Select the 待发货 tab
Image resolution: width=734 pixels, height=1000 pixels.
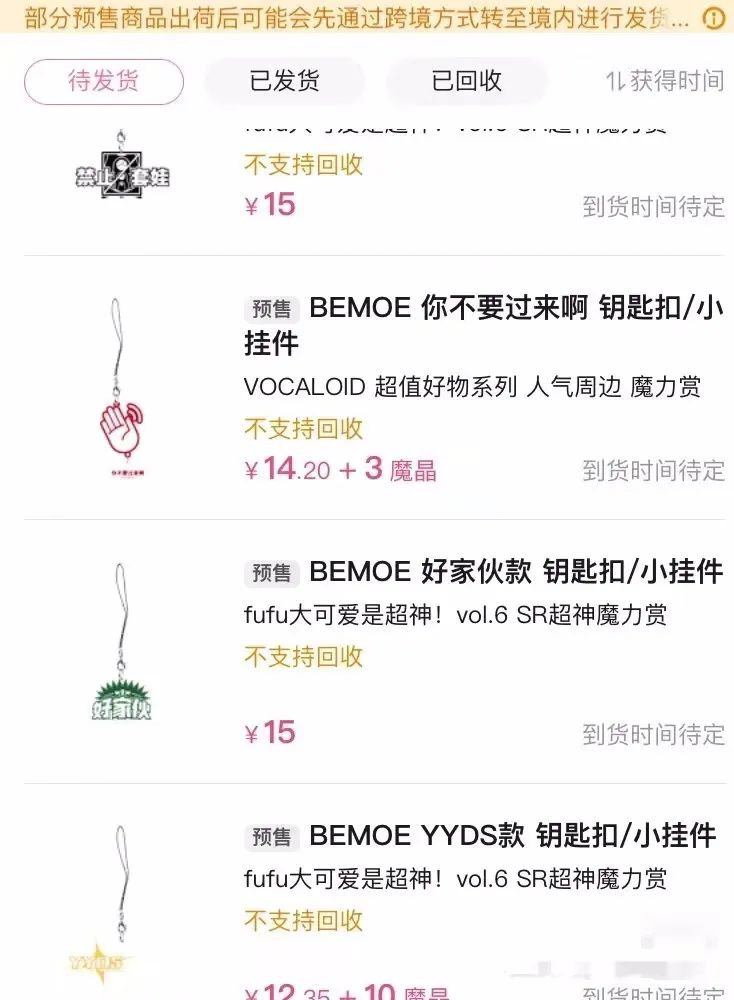click(x=103, y=82)
